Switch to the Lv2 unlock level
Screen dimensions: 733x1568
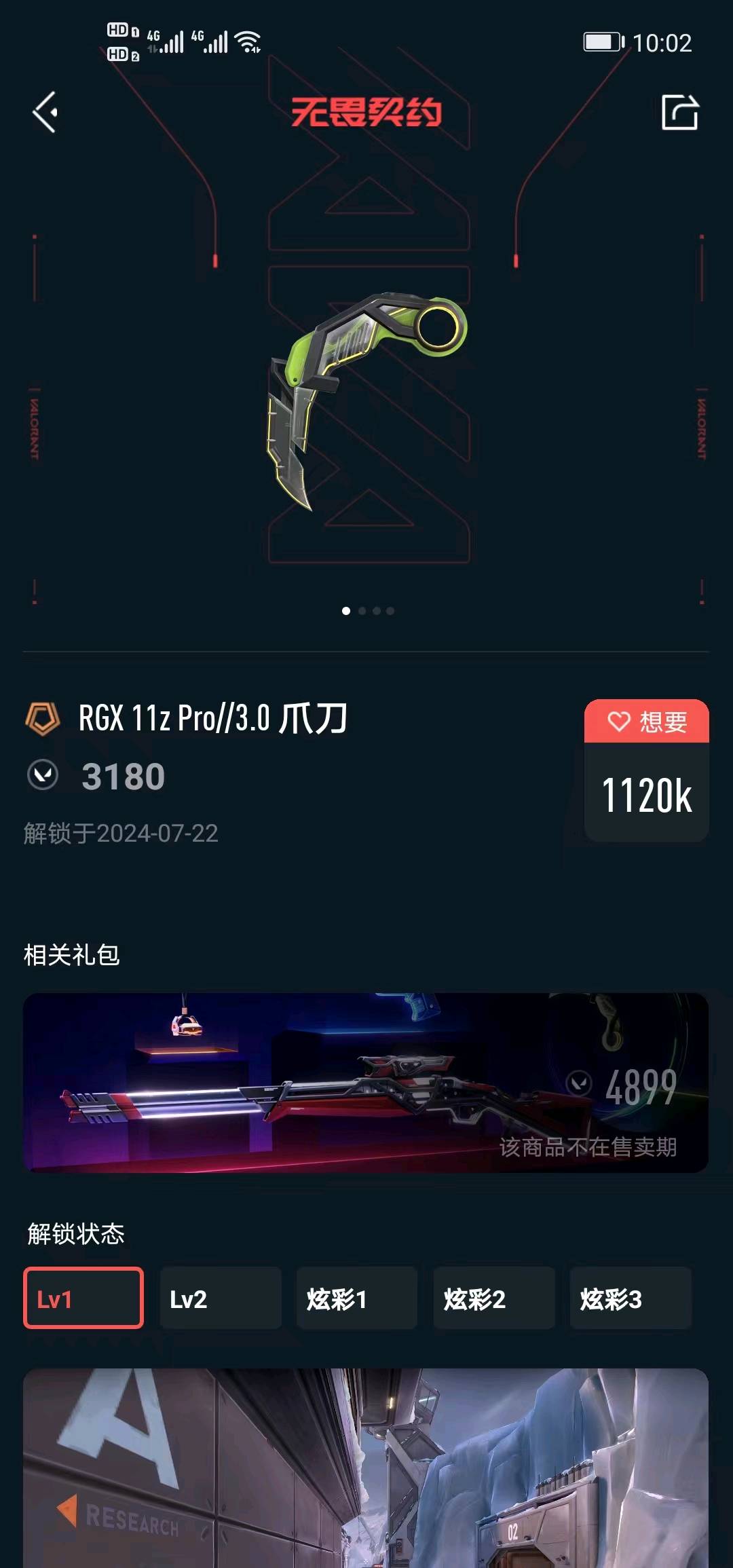[x=220, y=1298]
